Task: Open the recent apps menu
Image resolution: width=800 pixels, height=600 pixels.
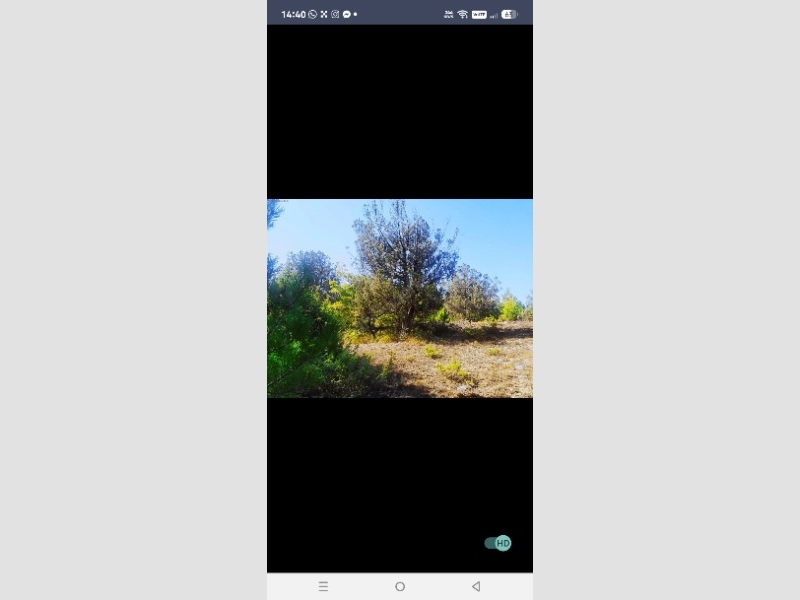Action: (x=323, y=586)
